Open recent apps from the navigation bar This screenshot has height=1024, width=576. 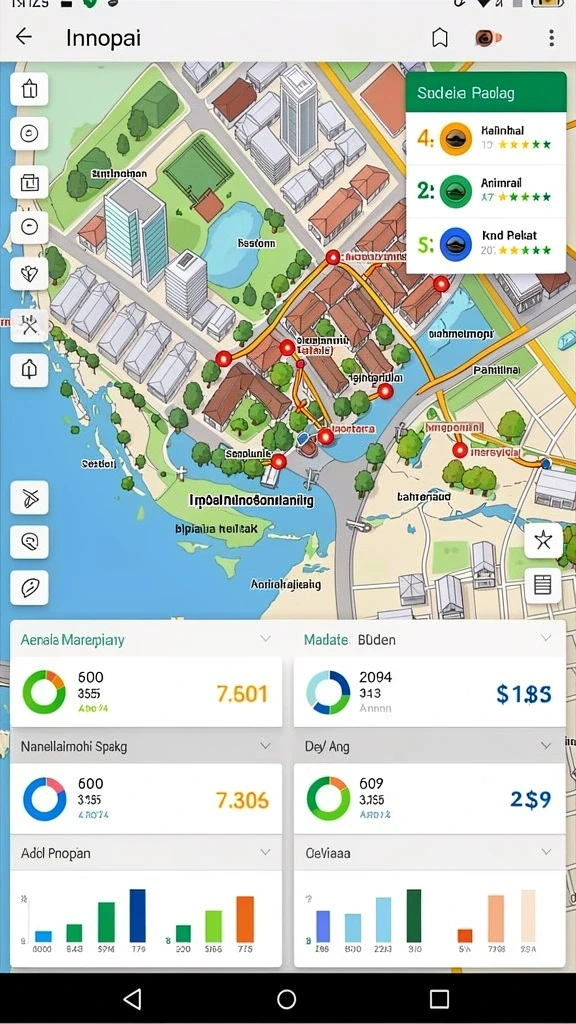[440, 999]
